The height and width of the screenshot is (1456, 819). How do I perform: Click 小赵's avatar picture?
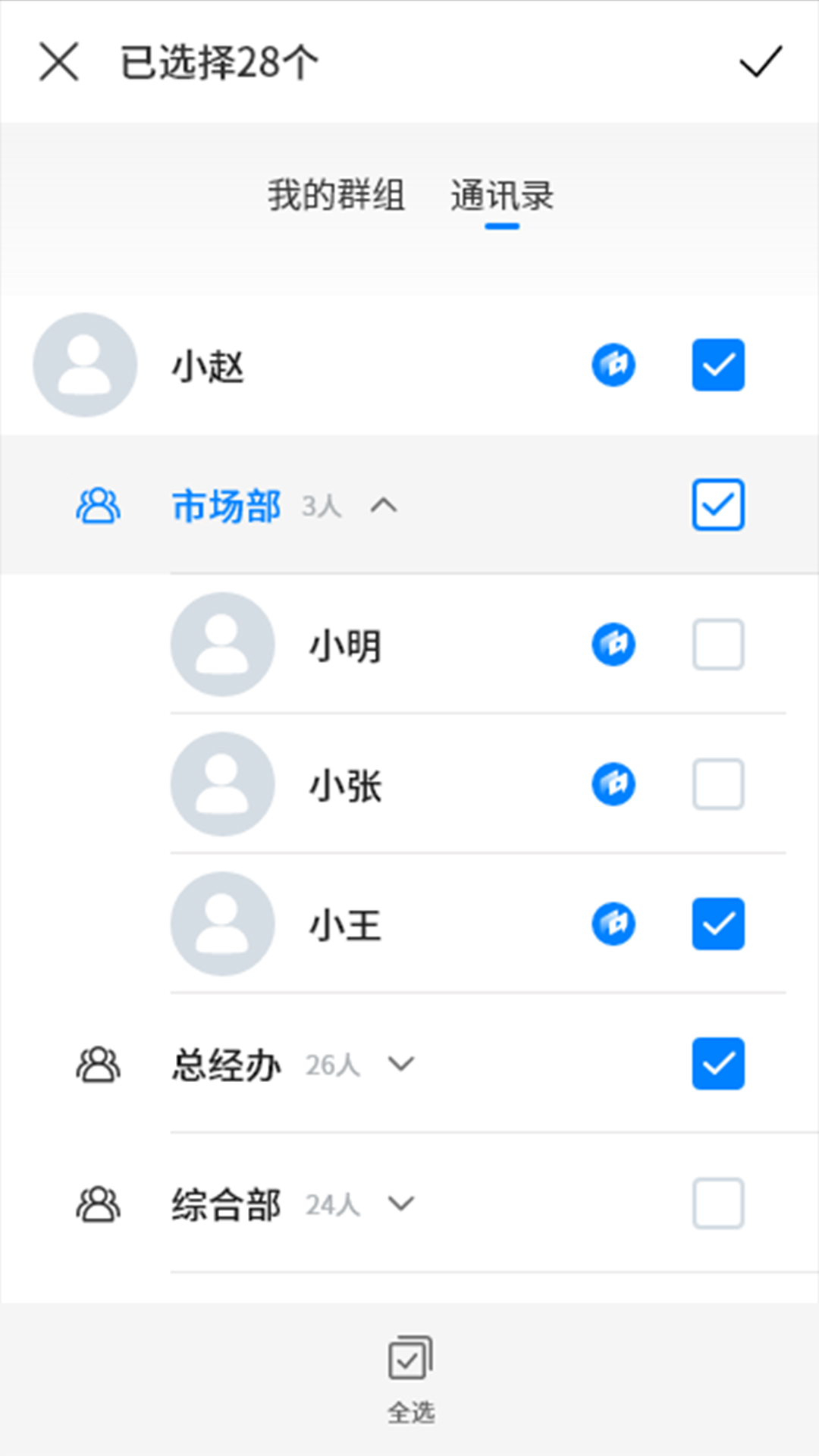(84, 365)
